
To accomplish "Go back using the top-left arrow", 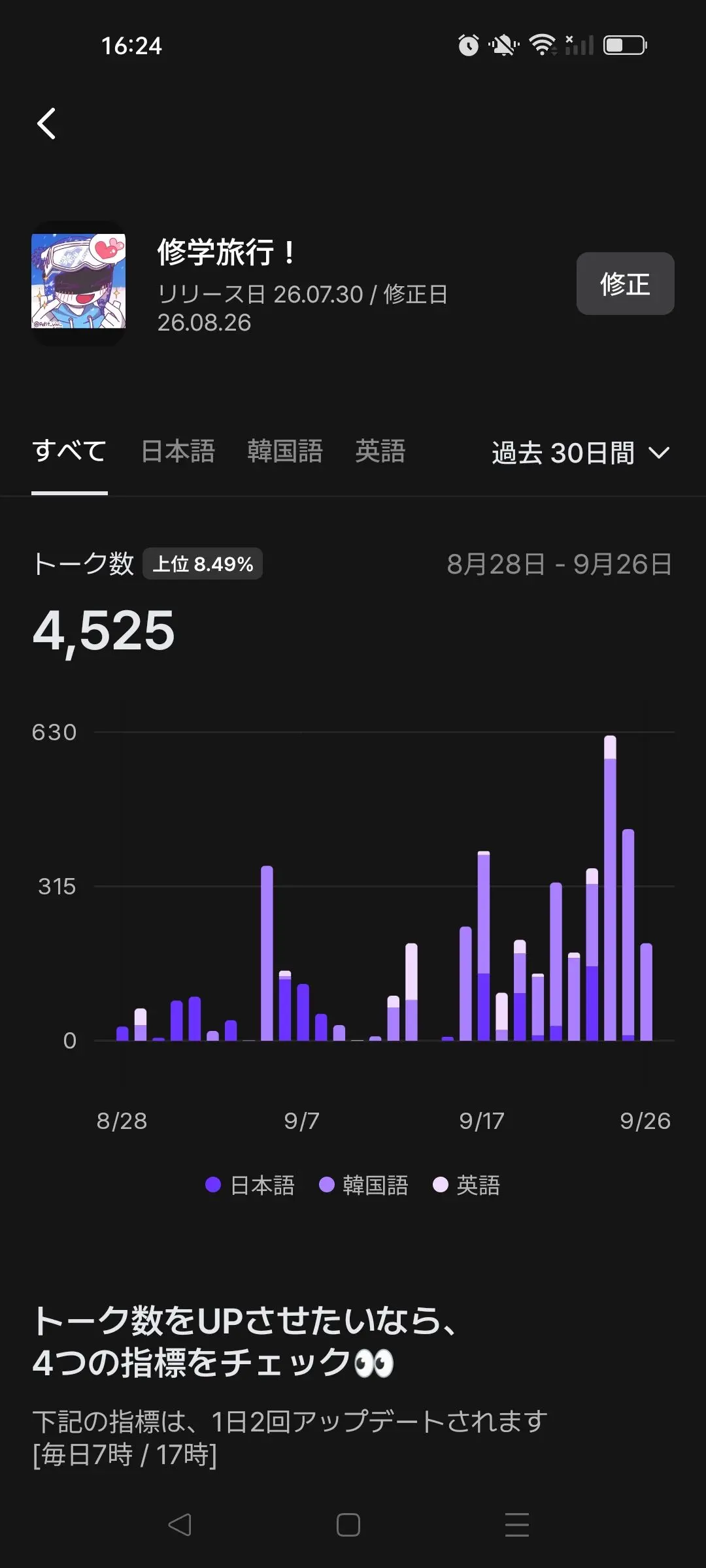I will pyautogui.click(x=46, y=123).
